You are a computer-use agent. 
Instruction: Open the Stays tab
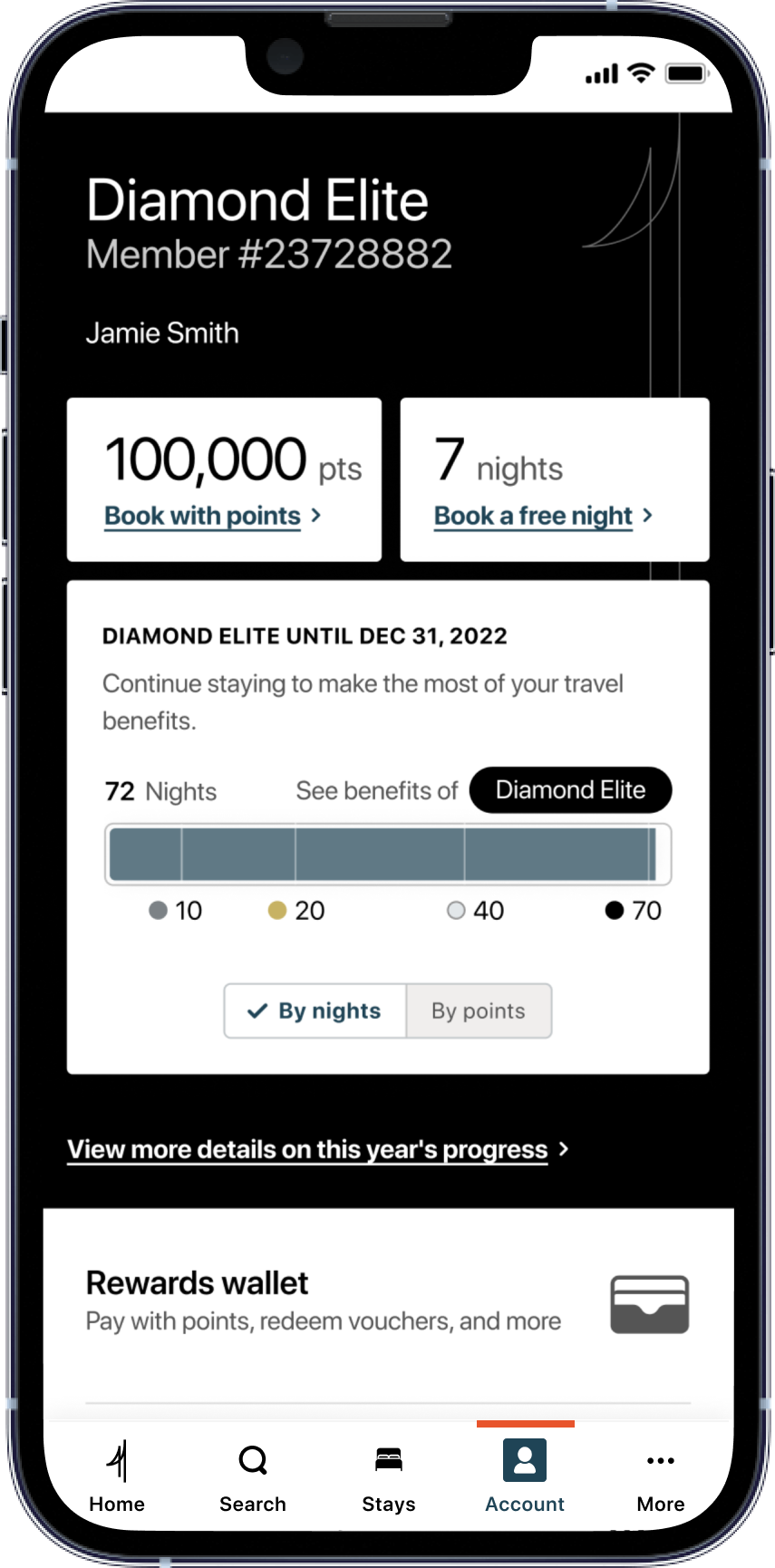pyautogui.click(x=389, y=1477)
